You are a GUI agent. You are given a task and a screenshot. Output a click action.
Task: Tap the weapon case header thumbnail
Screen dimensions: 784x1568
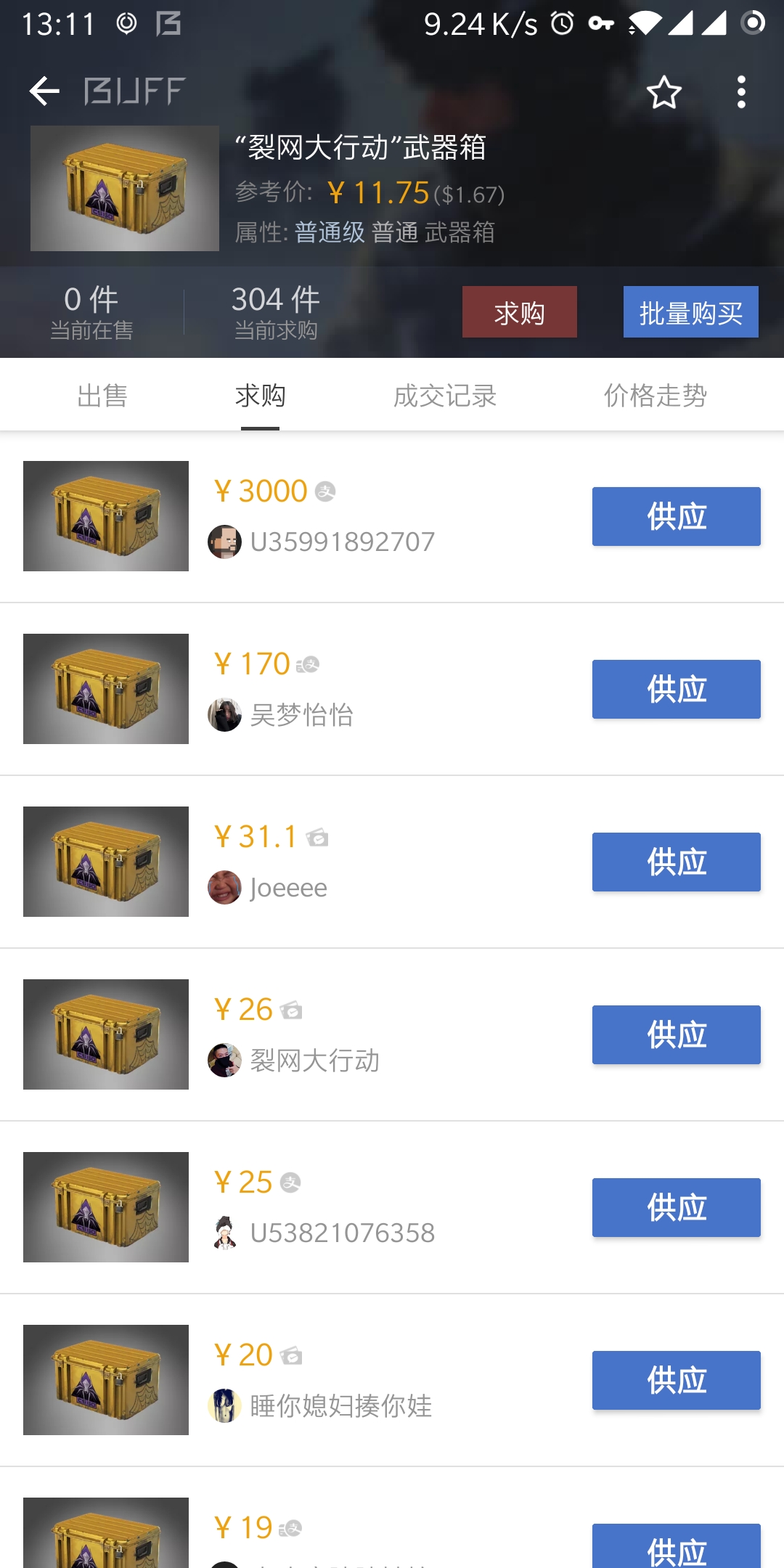point(123,187)
